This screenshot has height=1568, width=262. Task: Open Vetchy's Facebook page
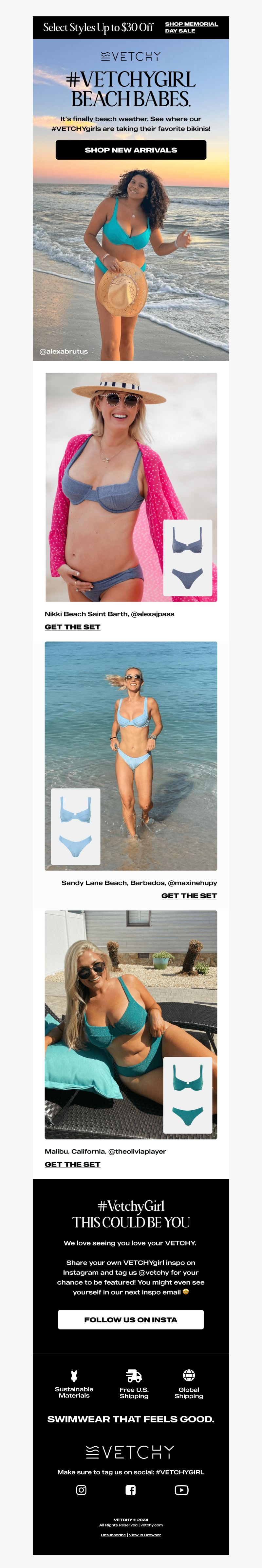coord(131,1489)
